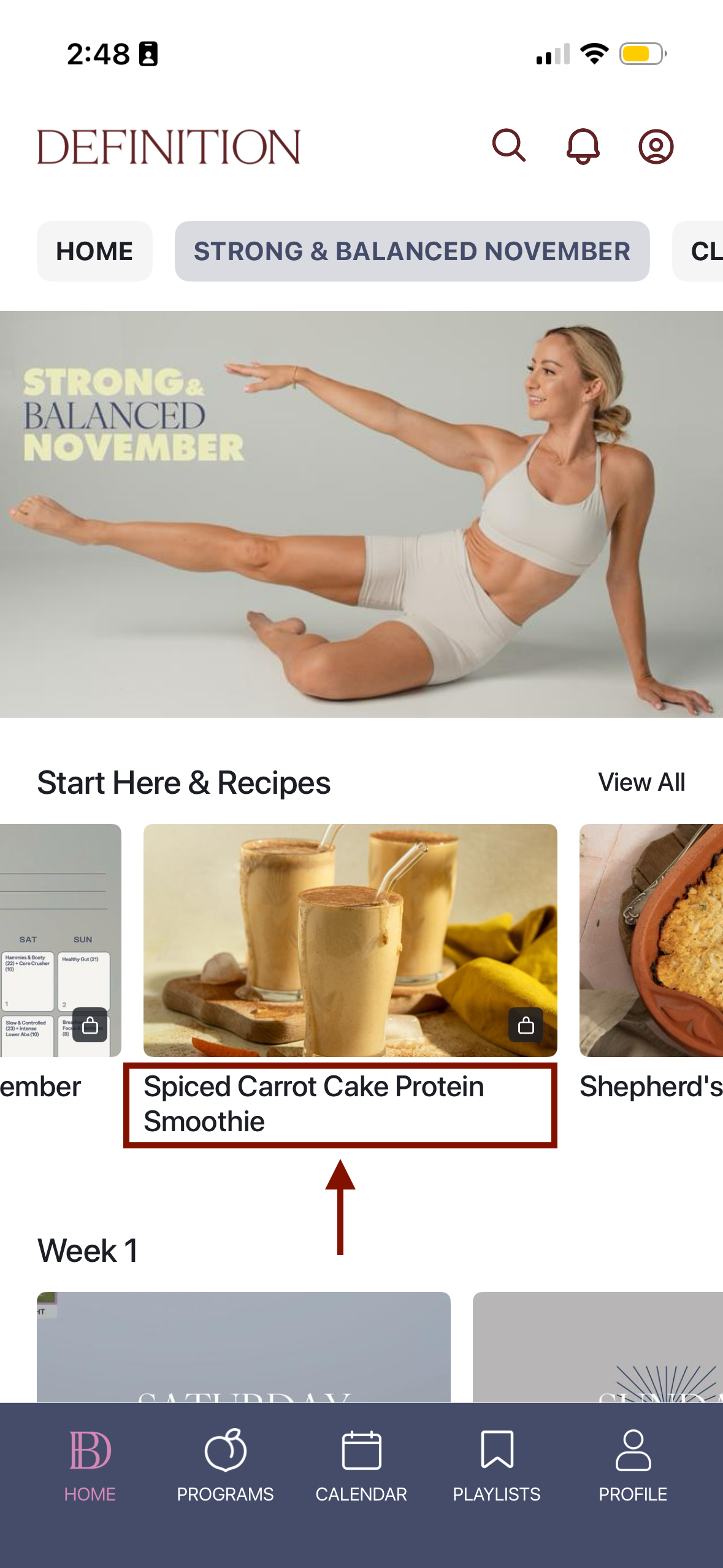Image resolution: width=723 pixels, height=1568 pixels.
Task: Go to the Playlists tab
Action: (497, 1464)
